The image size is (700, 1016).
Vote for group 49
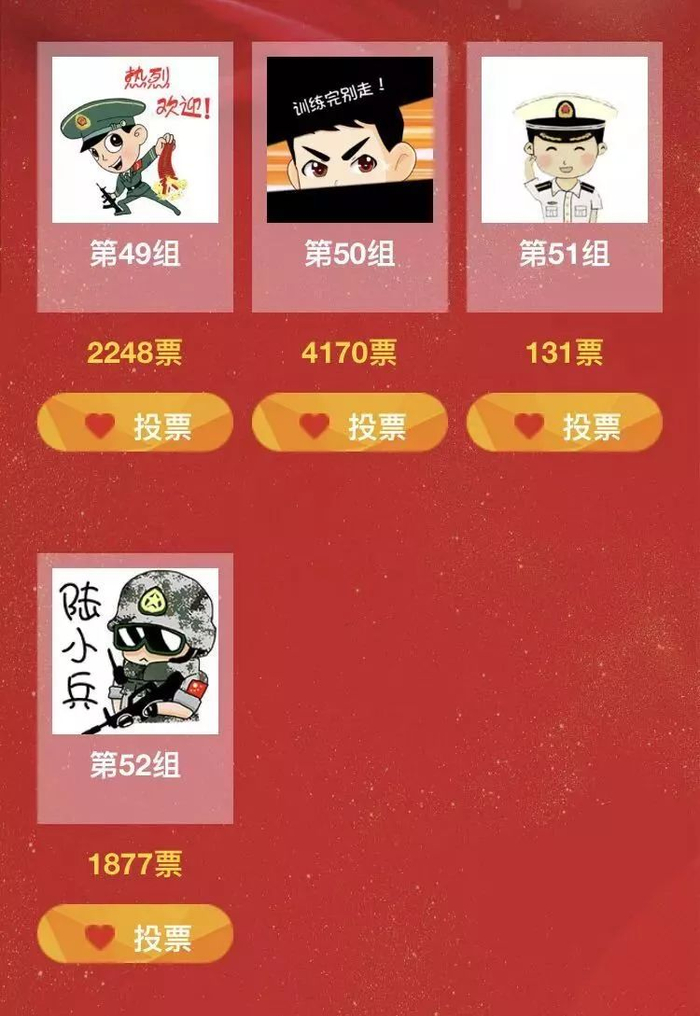135,422
